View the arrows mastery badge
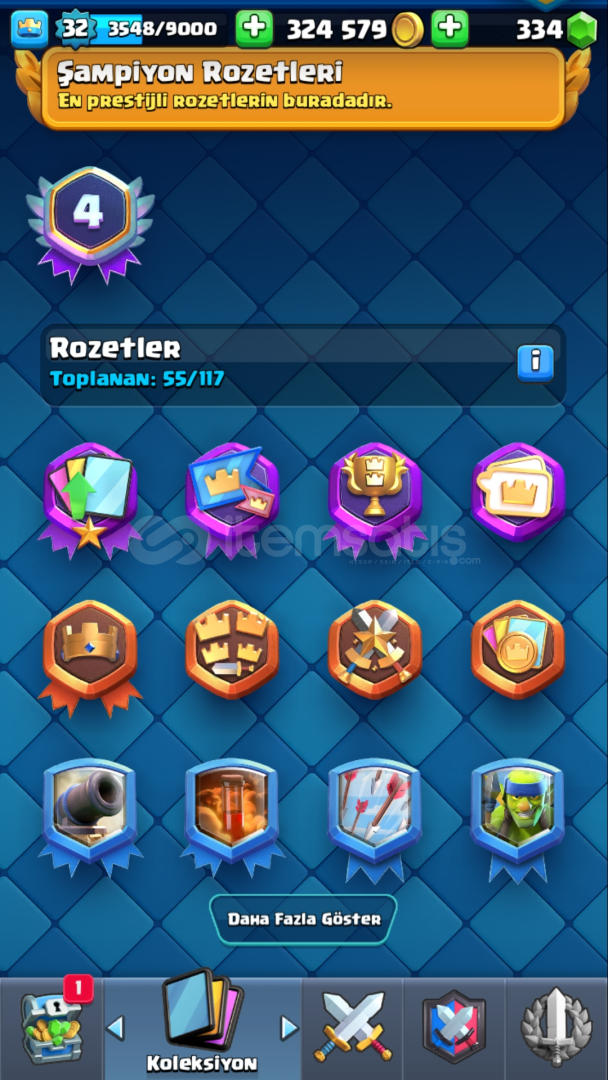This screenshot has width=608, height=1080. pyautogui.click(x=375, y=818)
